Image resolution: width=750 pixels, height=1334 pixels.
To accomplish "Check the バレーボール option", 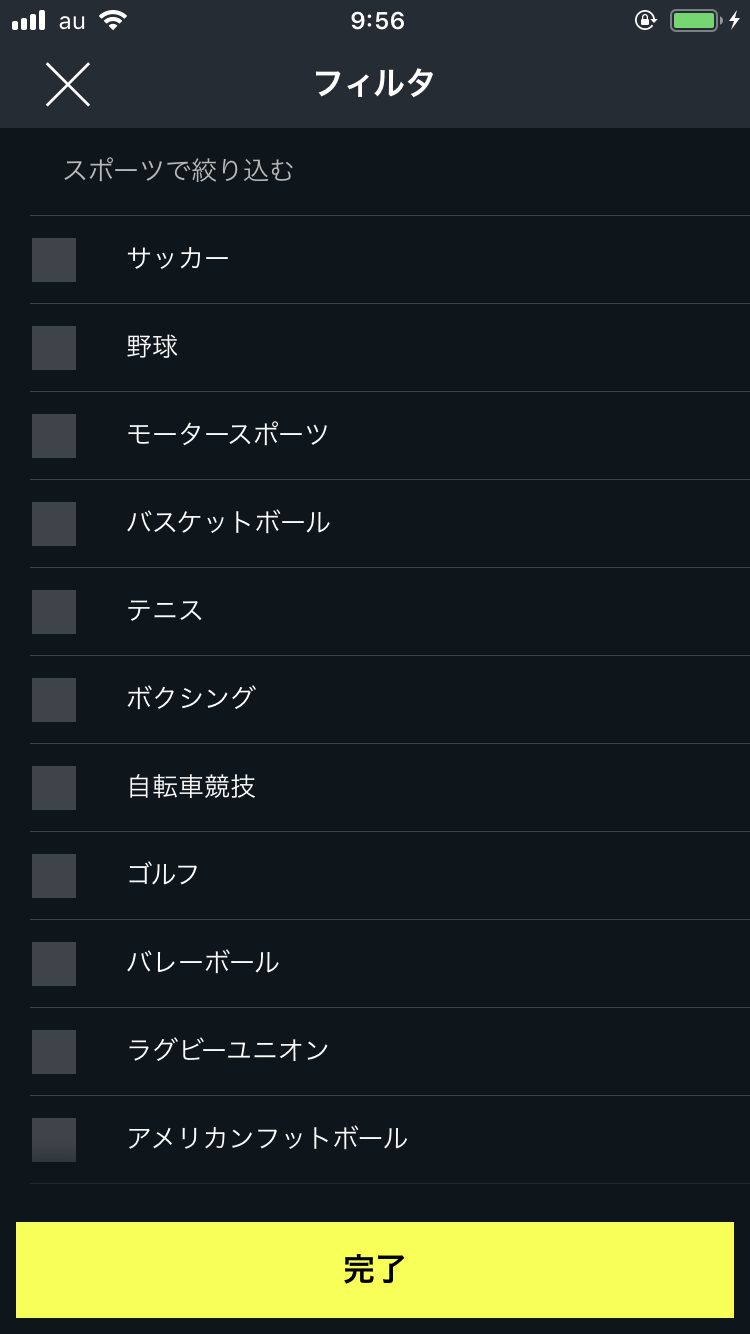I will point(54,964).
